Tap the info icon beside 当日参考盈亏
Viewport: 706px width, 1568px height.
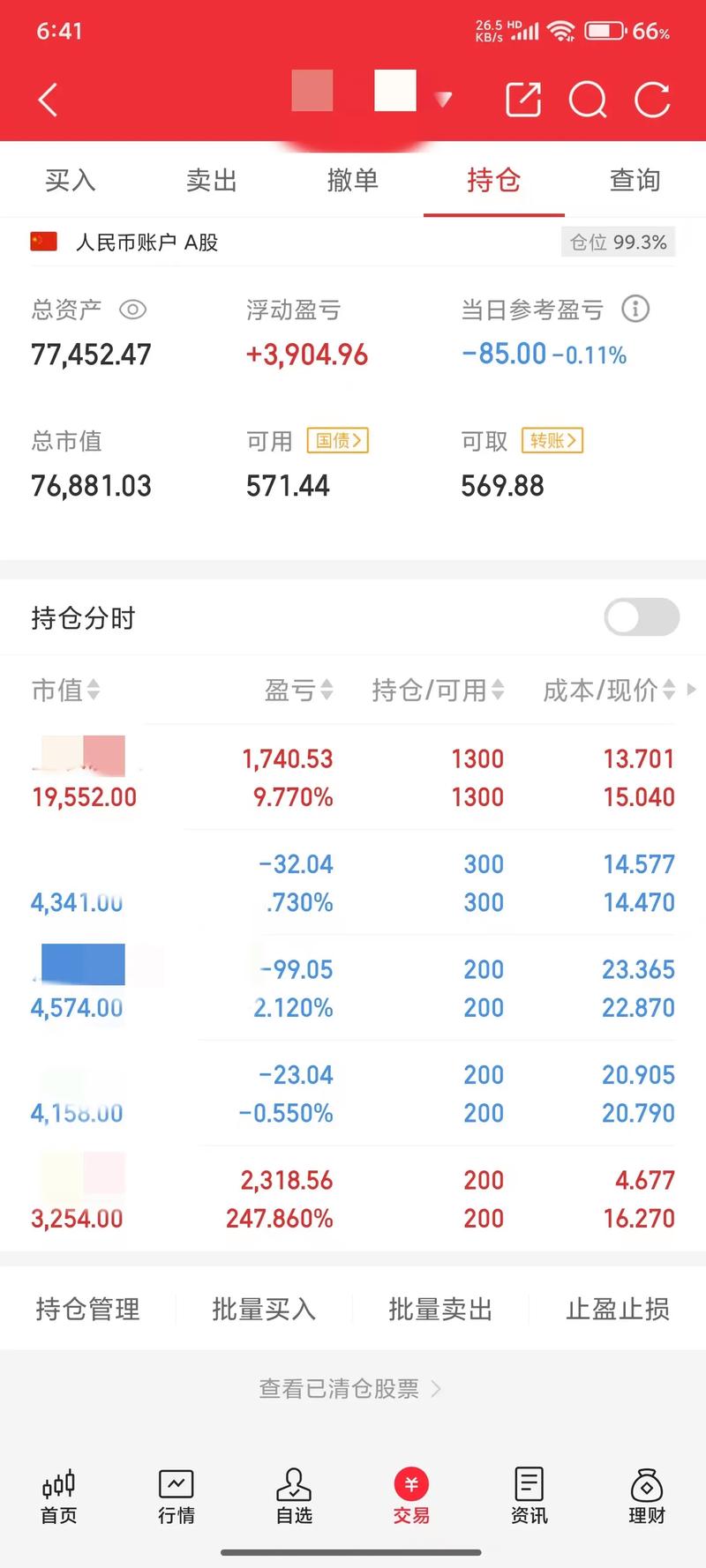pyautogui.click(x=634, y=309)
